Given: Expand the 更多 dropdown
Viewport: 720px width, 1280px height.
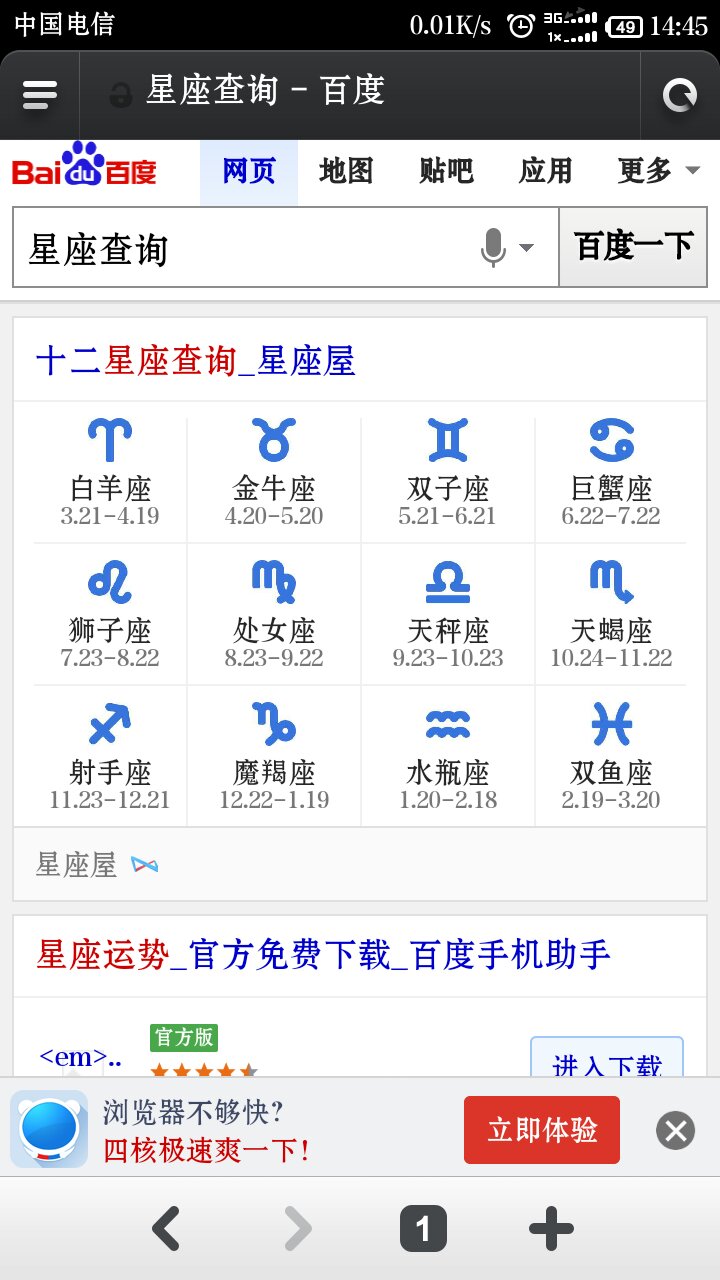Looking at the screenshot, I should pyautogui.click(x=659, y=171).
